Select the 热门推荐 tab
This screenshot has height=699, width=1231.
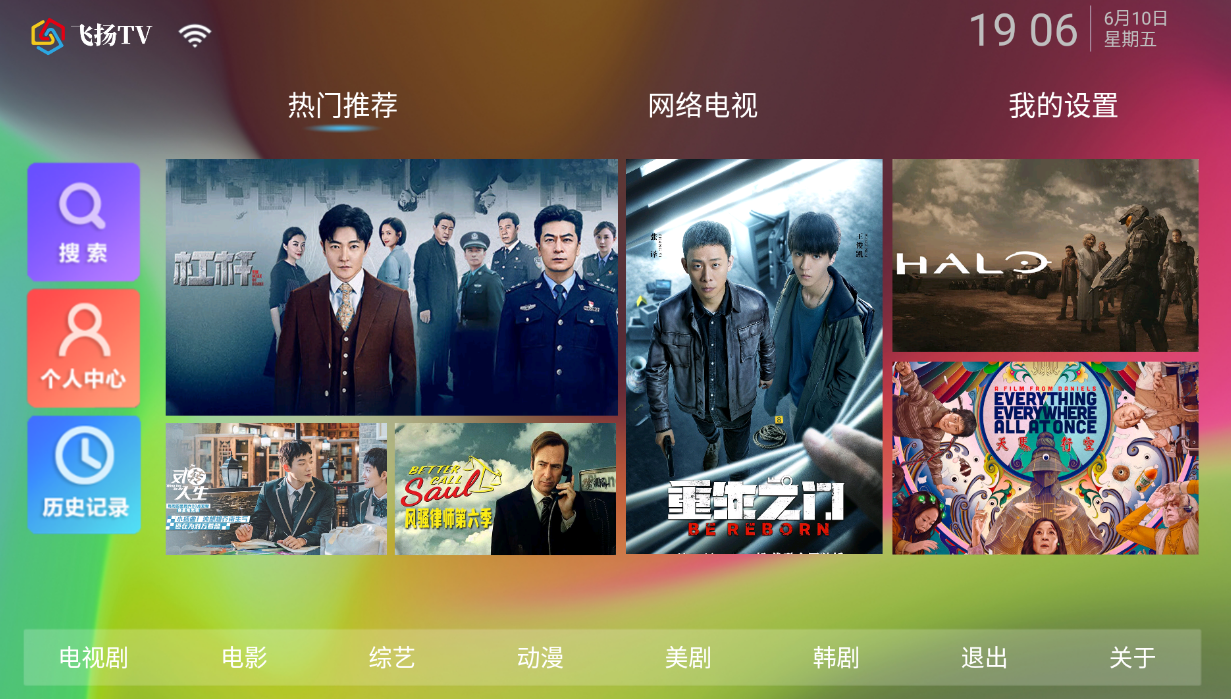tap(342, 105)
